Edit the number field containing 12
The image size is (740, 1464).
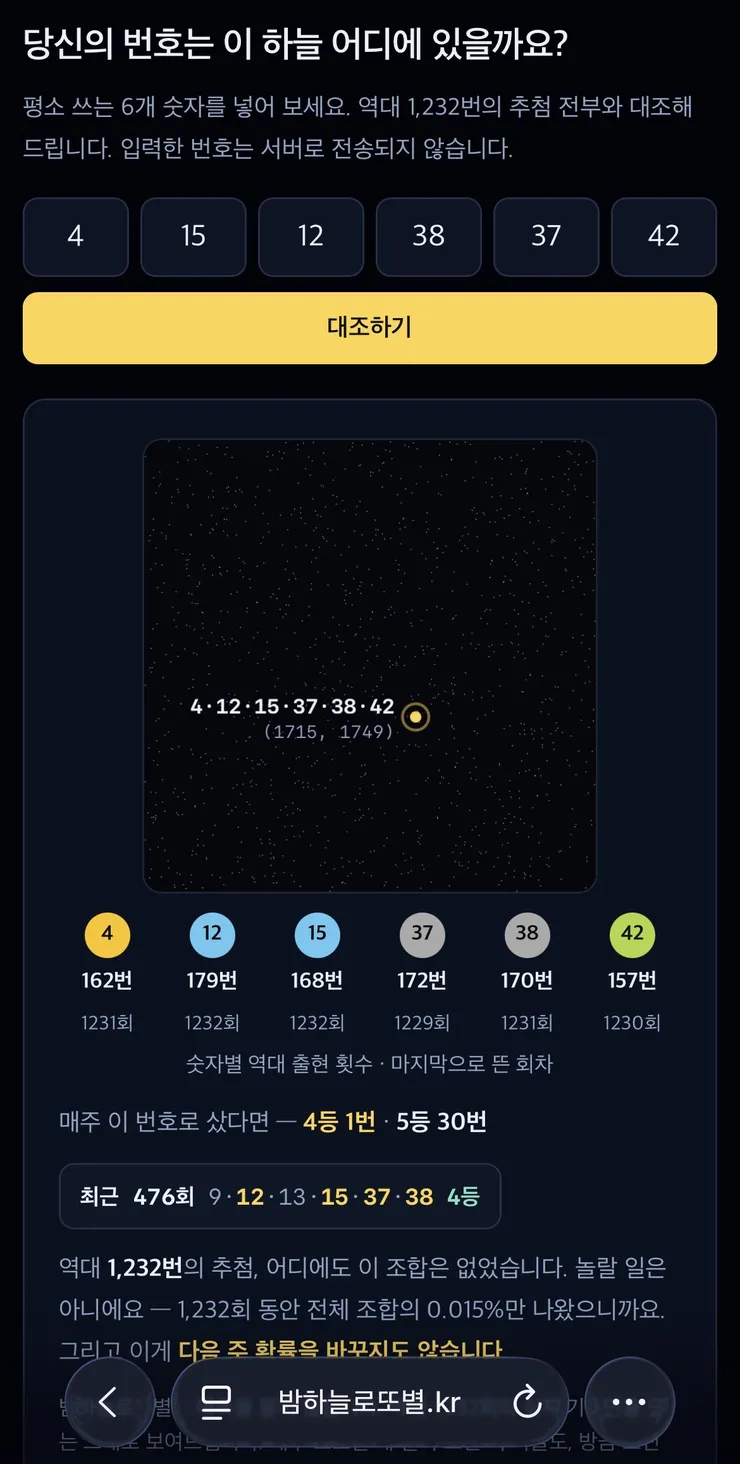311,237
